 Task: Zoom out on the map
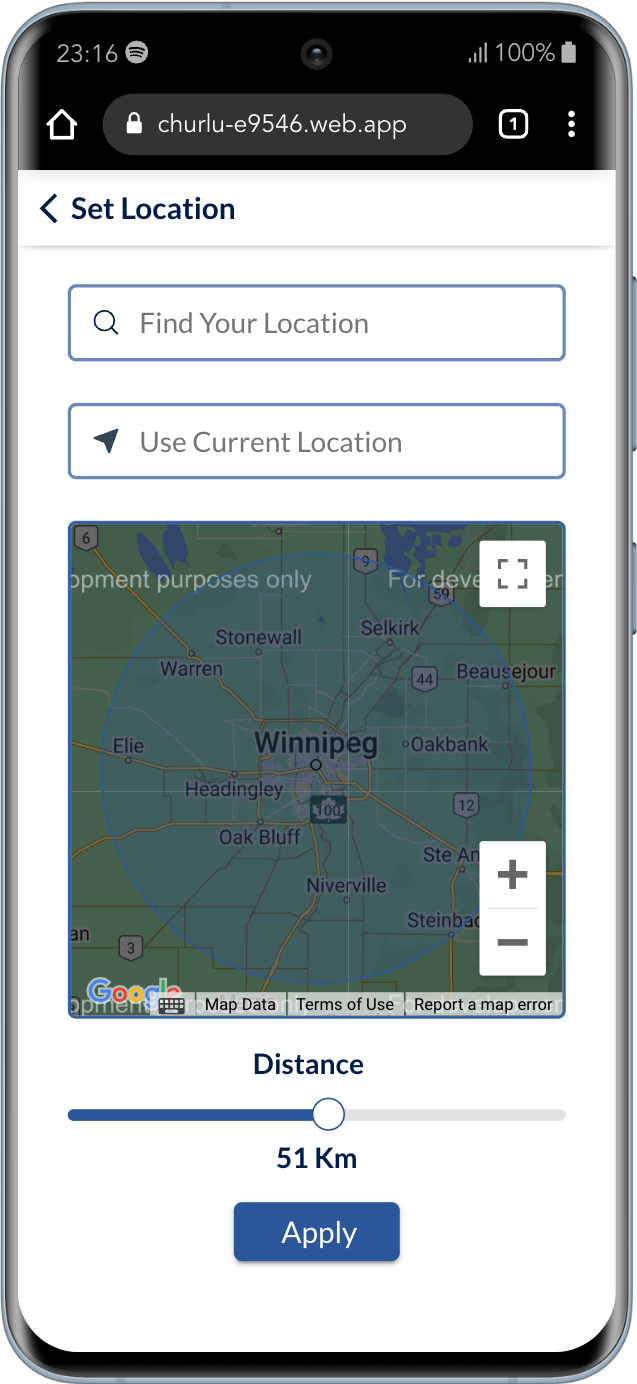(x=513, y=942)
